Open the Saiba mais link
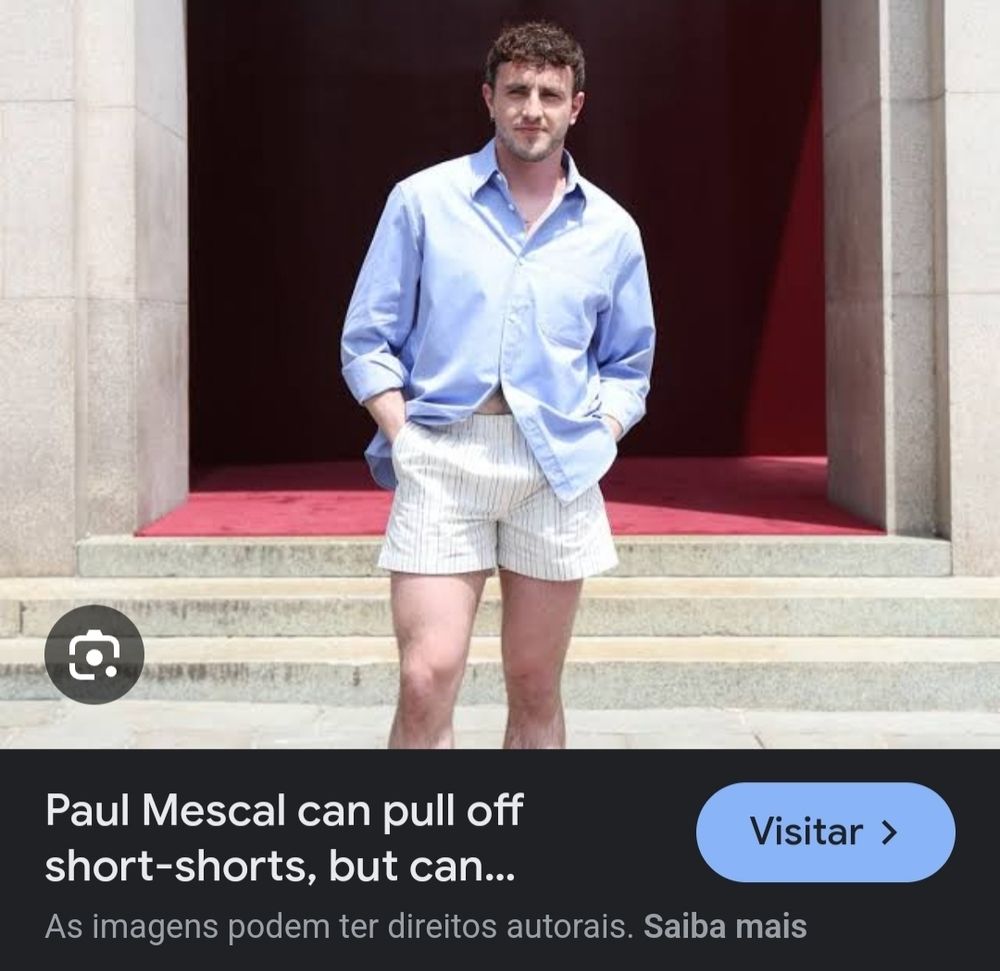Viewport: 1000px width, 971px height. [x=725, y=926]
